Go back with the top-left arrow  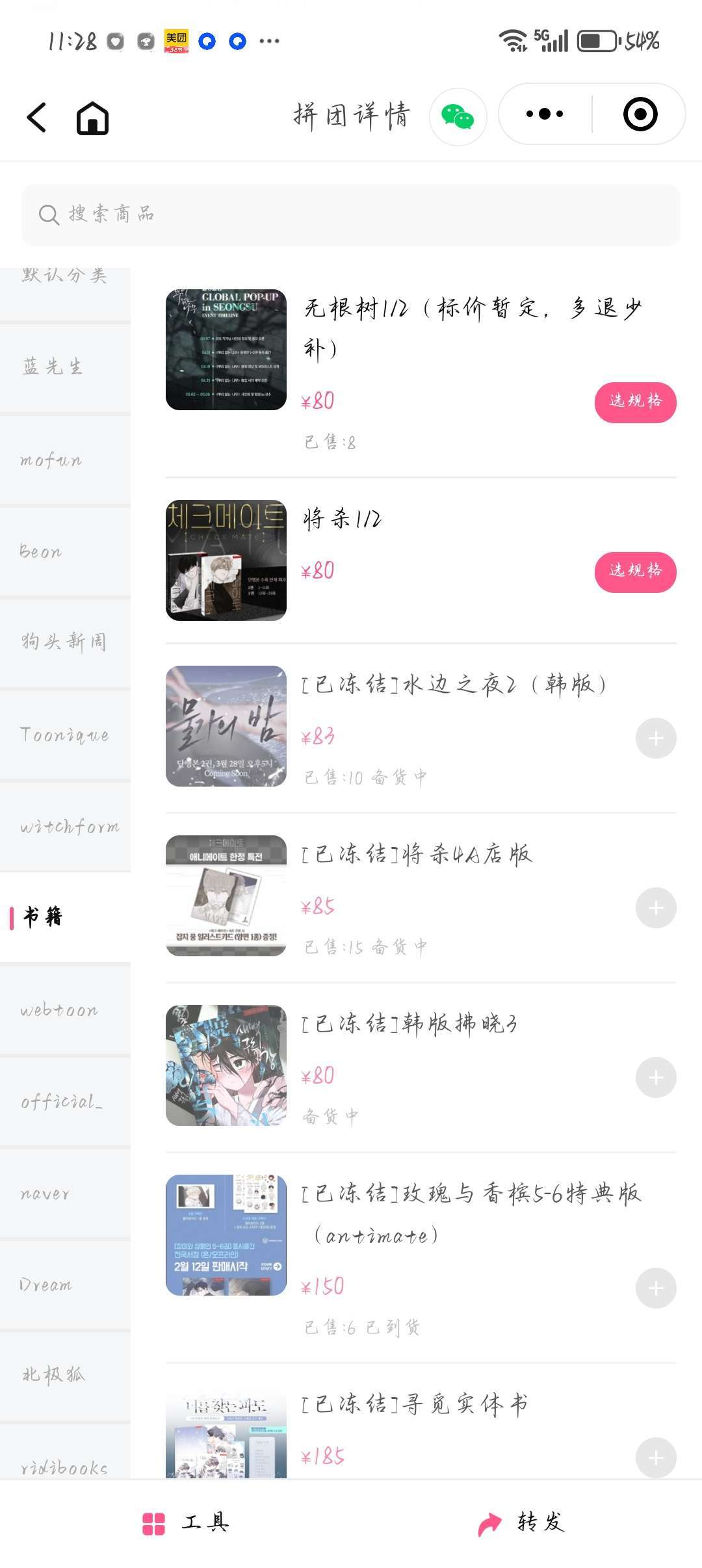tap(36, 118)
